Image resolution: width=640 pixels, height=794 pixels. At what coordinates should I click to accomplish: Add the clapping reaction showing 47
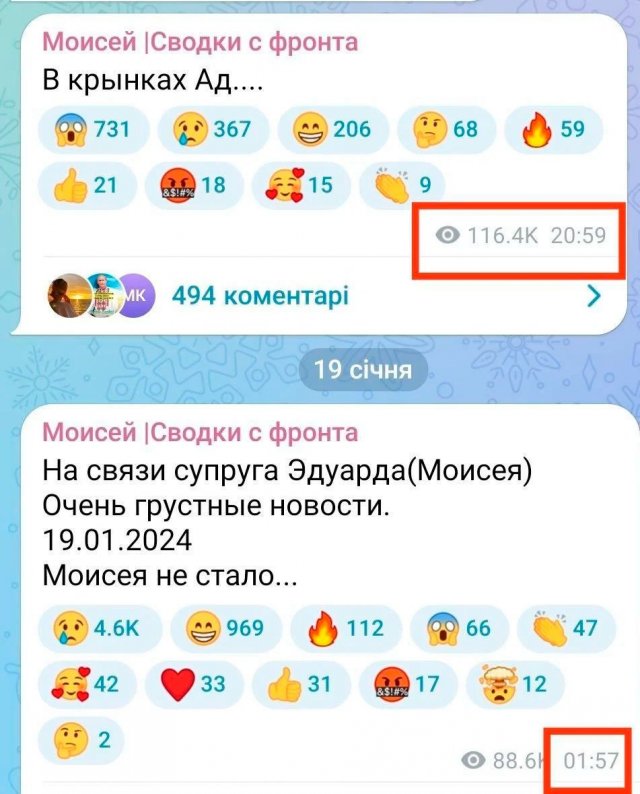coord(565,627)
